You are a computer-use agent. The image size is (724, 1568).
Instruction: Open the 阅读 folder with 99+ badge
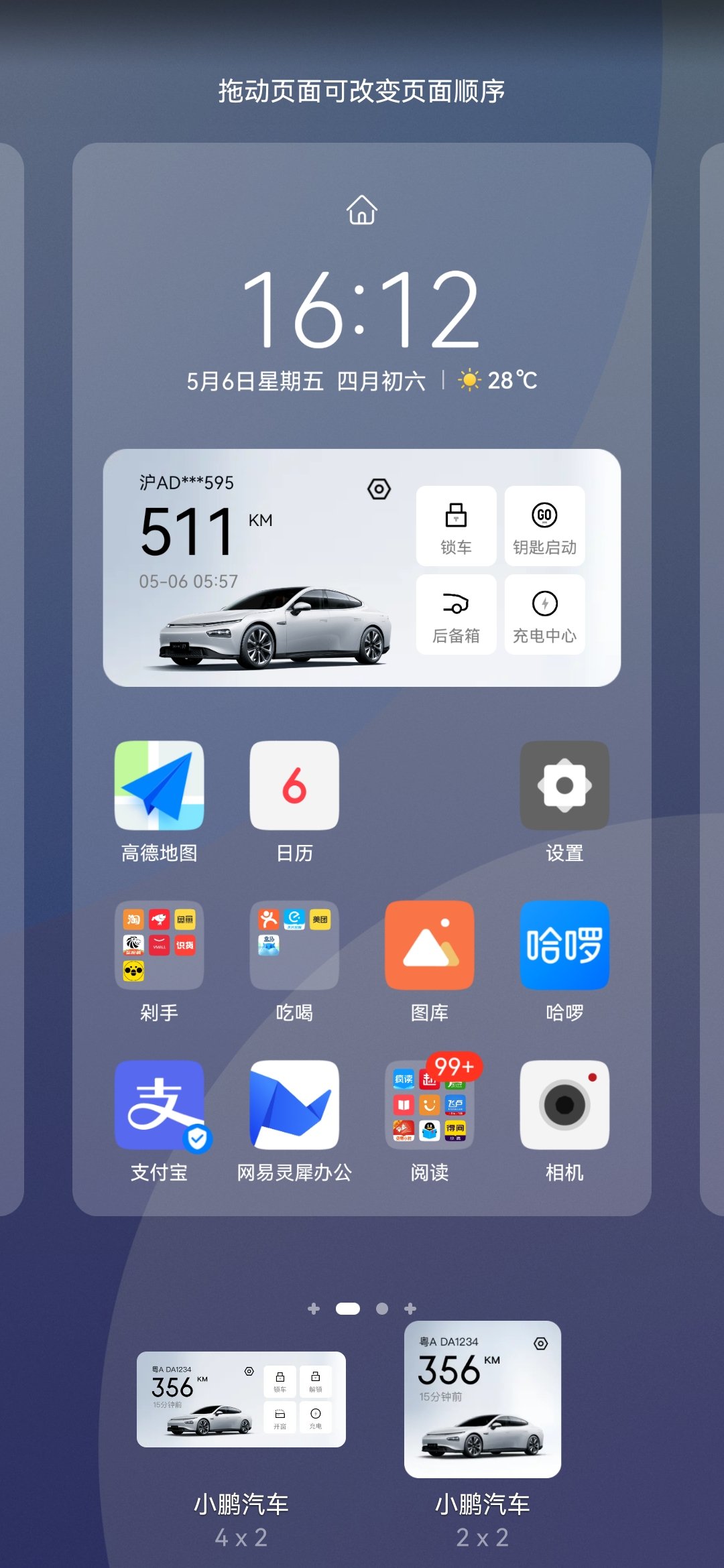pyautogui.click(x=429, y=1105)
